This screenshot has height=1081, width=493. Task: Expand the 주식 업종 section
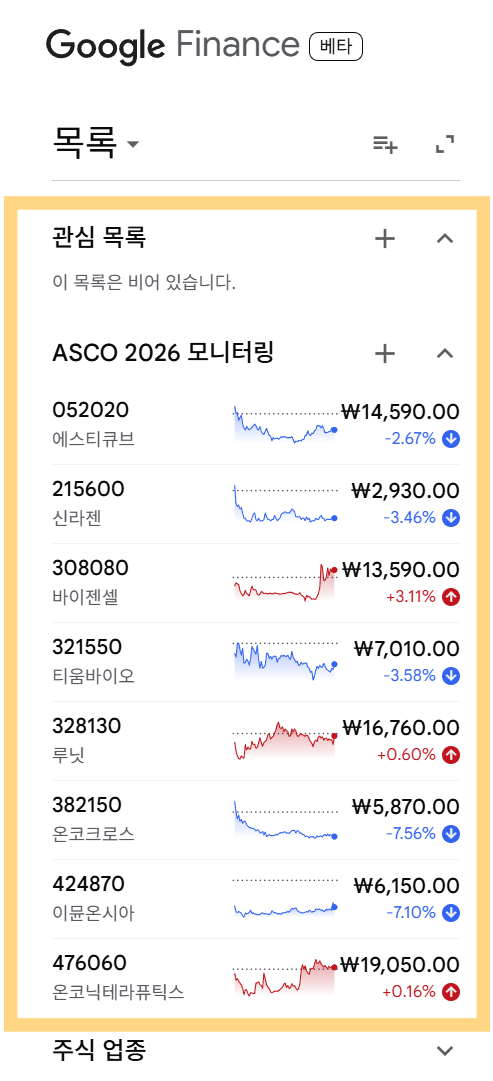tap(445, 1051)
